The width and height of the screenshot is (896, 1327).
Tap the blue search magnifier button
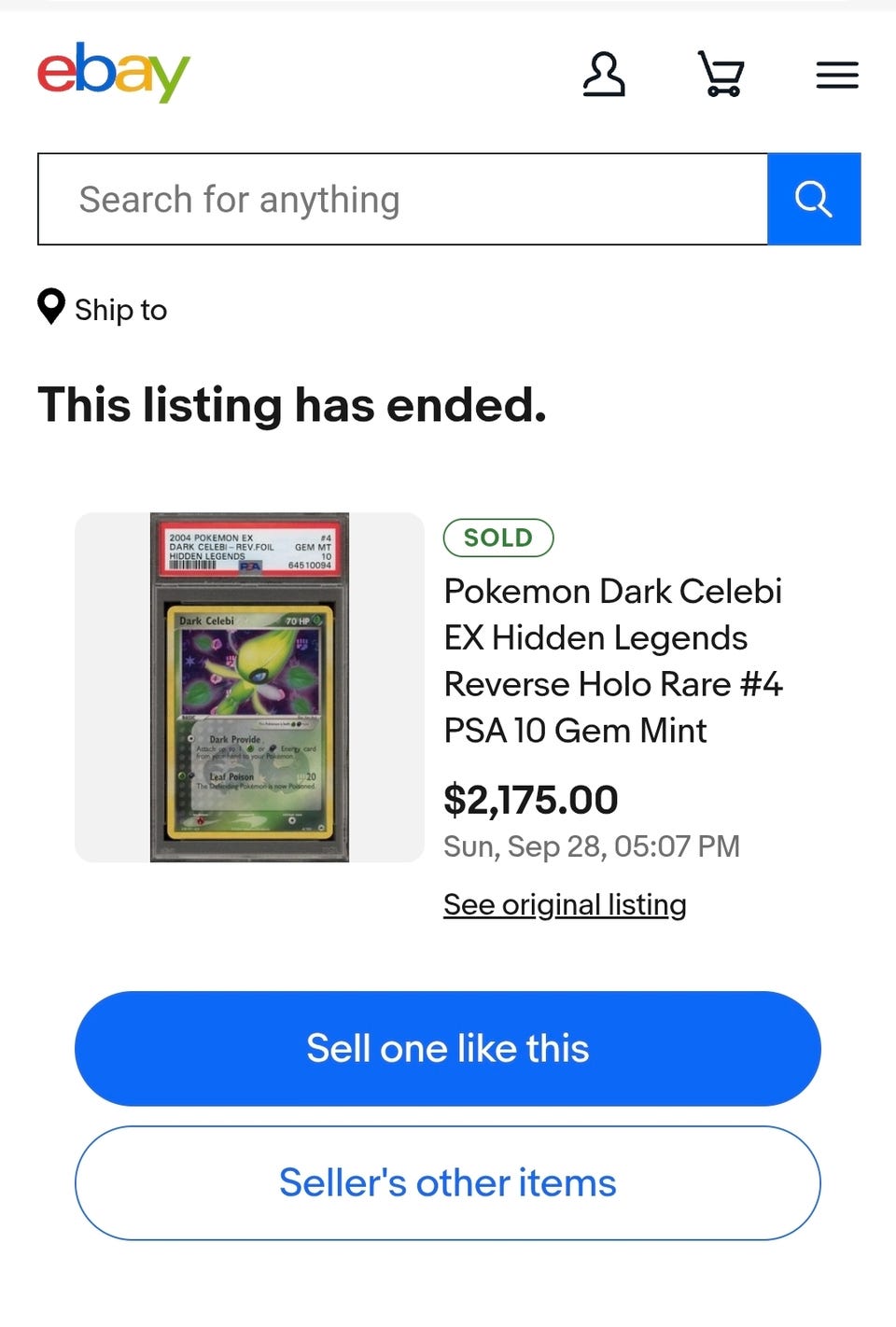pyautogui.click(x=813, y=200)
